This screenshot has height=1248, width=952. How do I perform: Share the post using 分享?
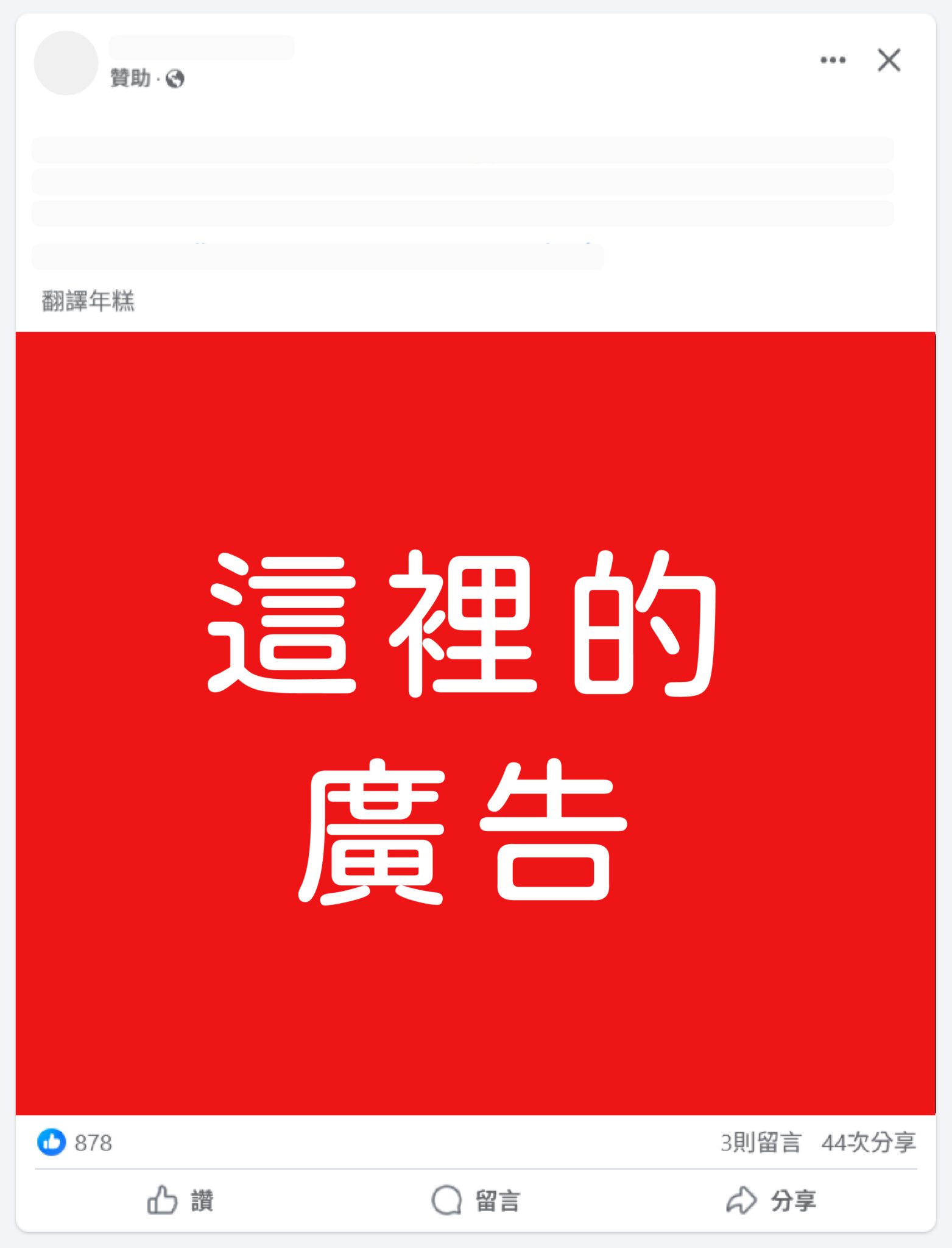(771, 1200)
